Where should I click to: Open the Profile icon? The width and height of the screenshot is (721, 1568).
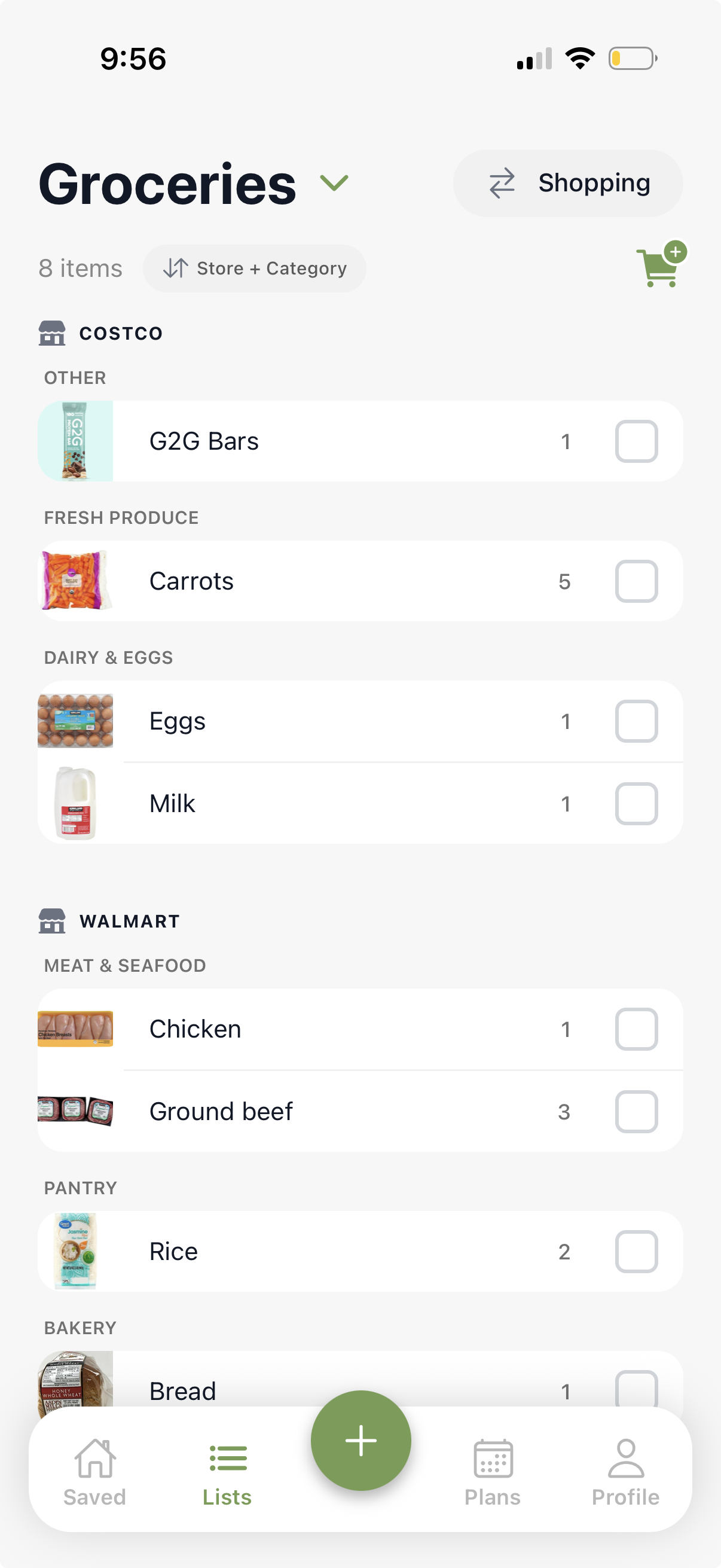pos(626,1458)
